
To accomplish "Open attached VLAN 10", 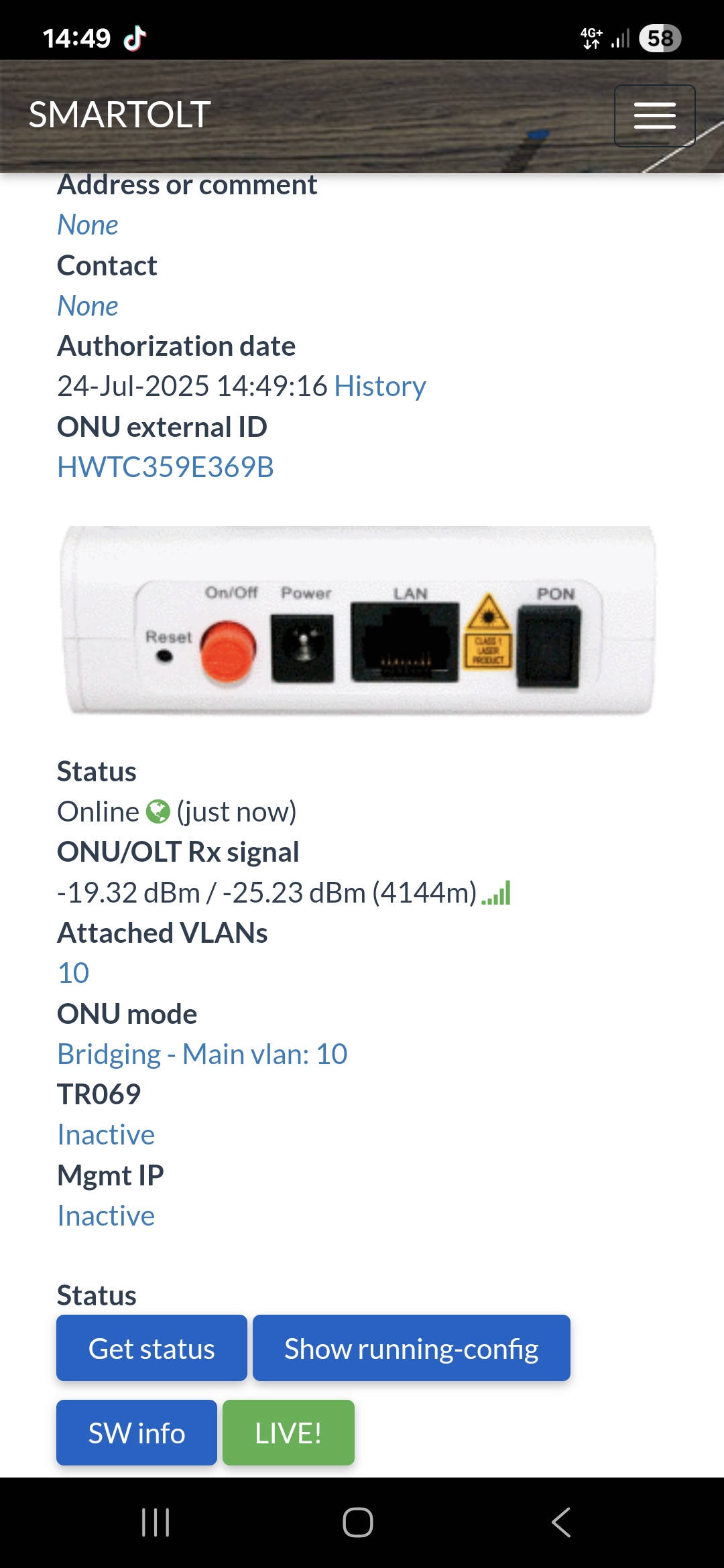I will click(74, 974).
